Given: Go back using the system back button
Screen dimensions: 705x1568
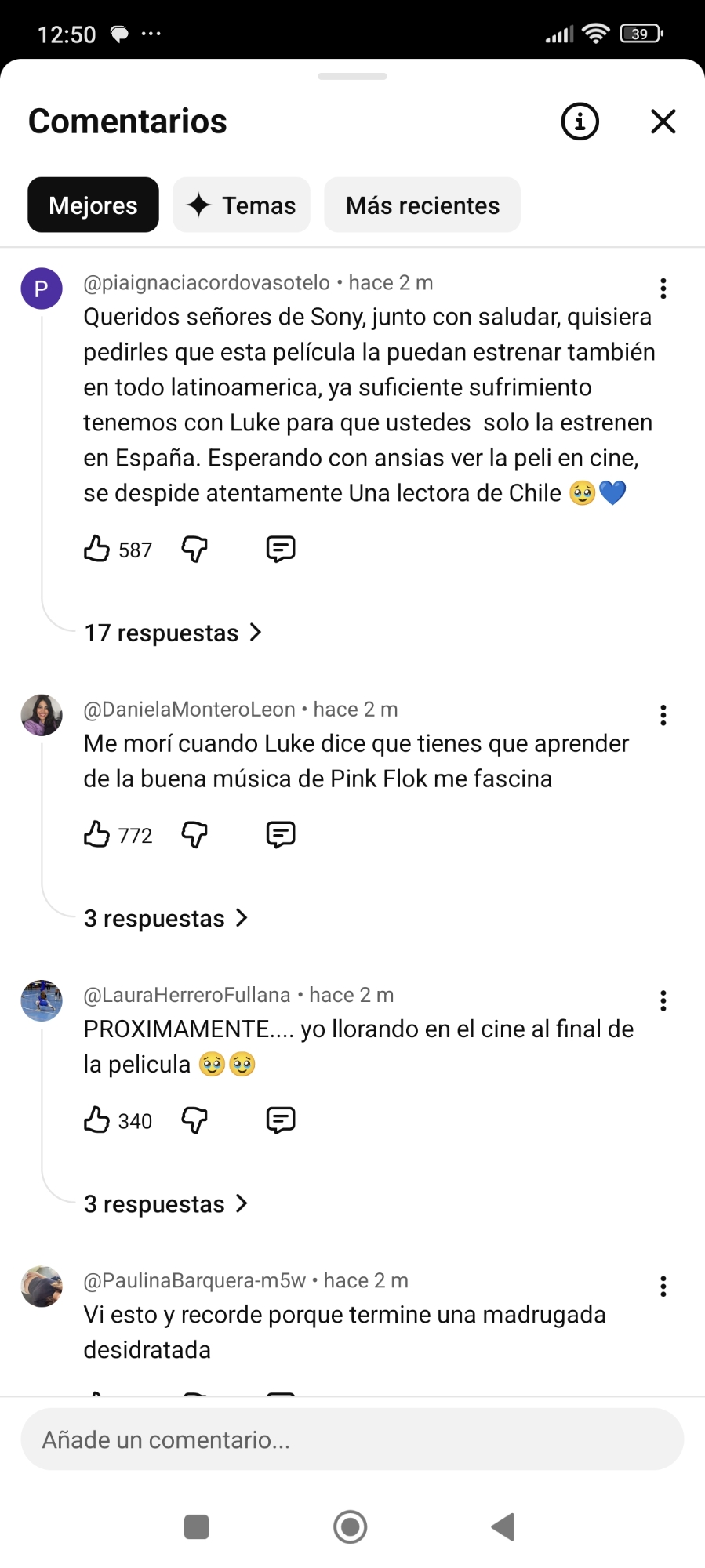Looking at the screenshot, I should (503, 1526).
